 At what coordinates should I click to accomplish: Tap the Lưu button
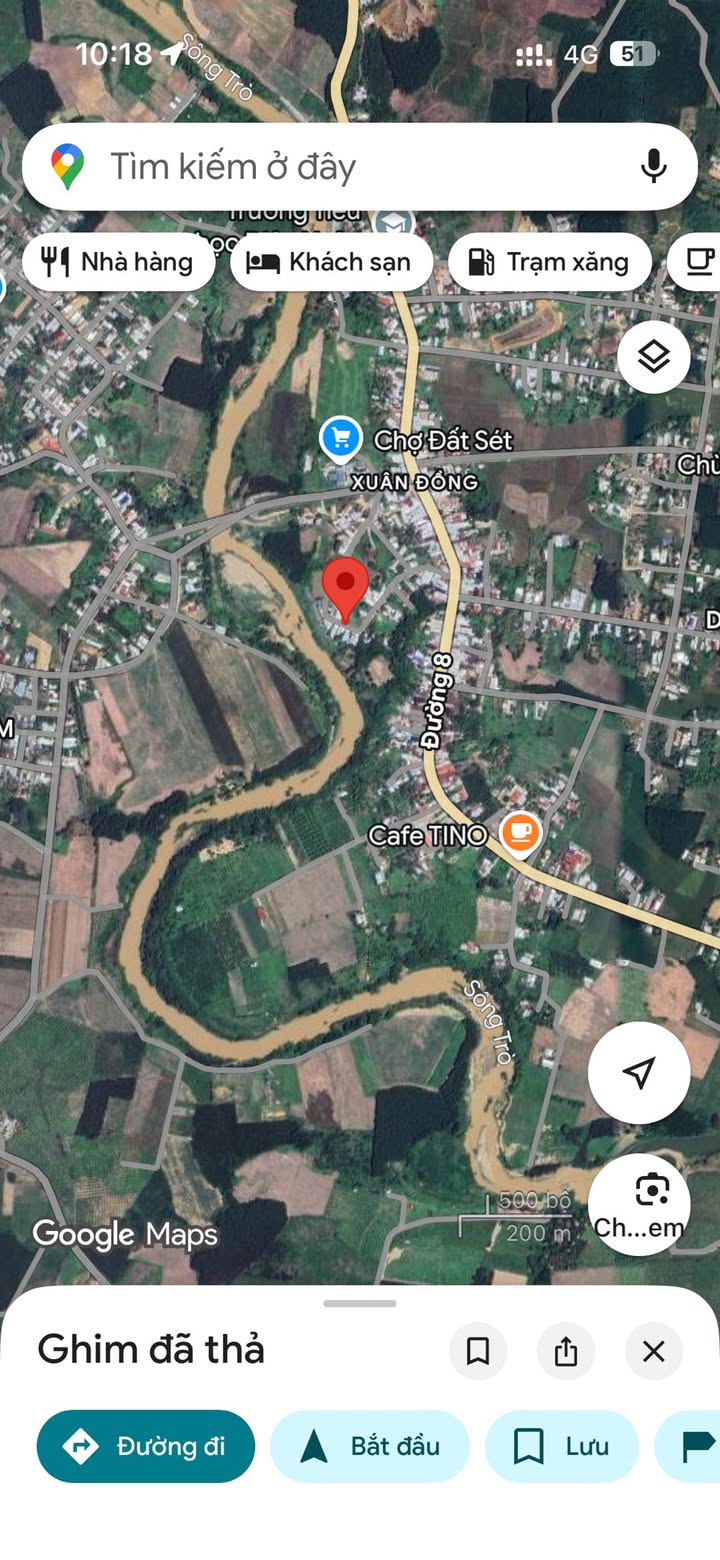coord(561,1446)
